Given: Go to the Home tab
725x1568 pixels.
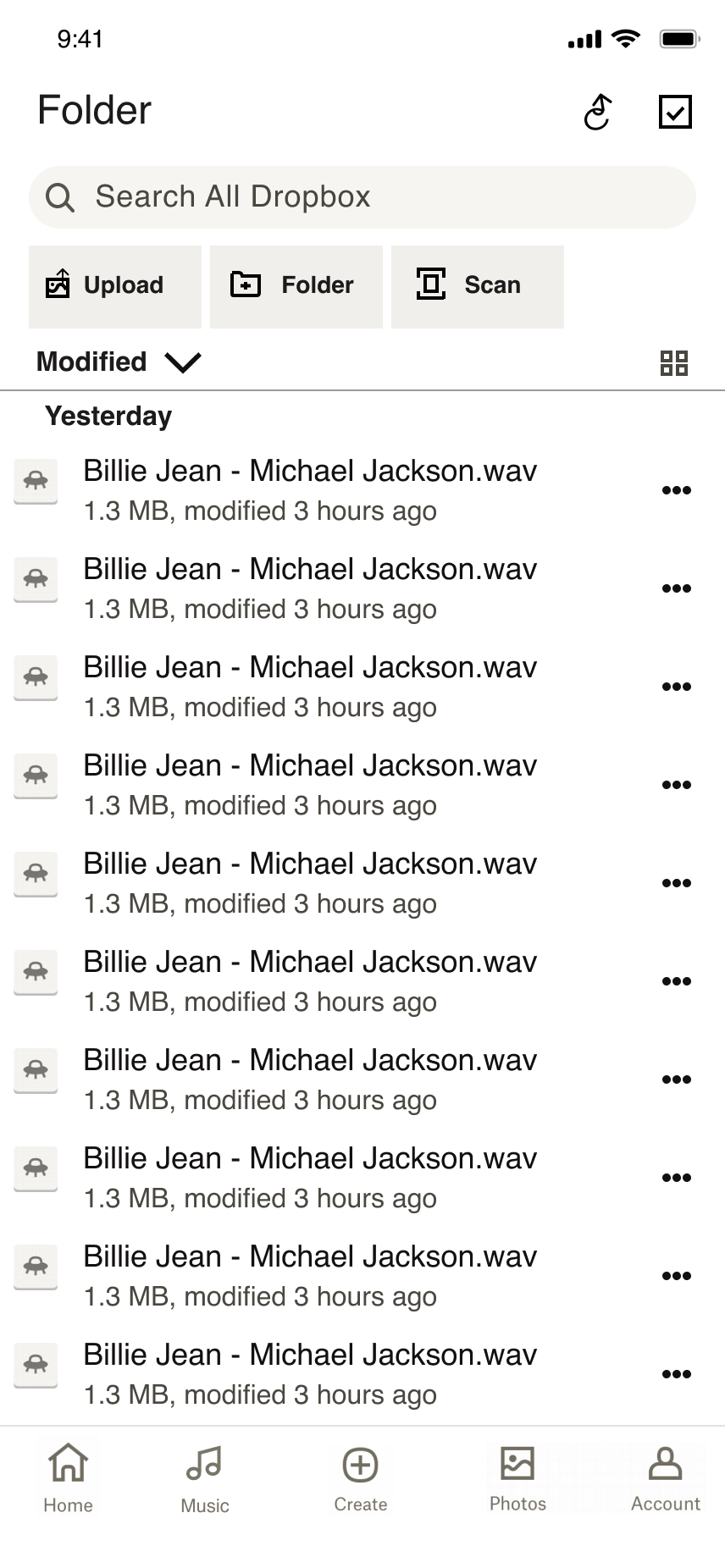Looking at the screenshot, I should [x=68, y=1477].
